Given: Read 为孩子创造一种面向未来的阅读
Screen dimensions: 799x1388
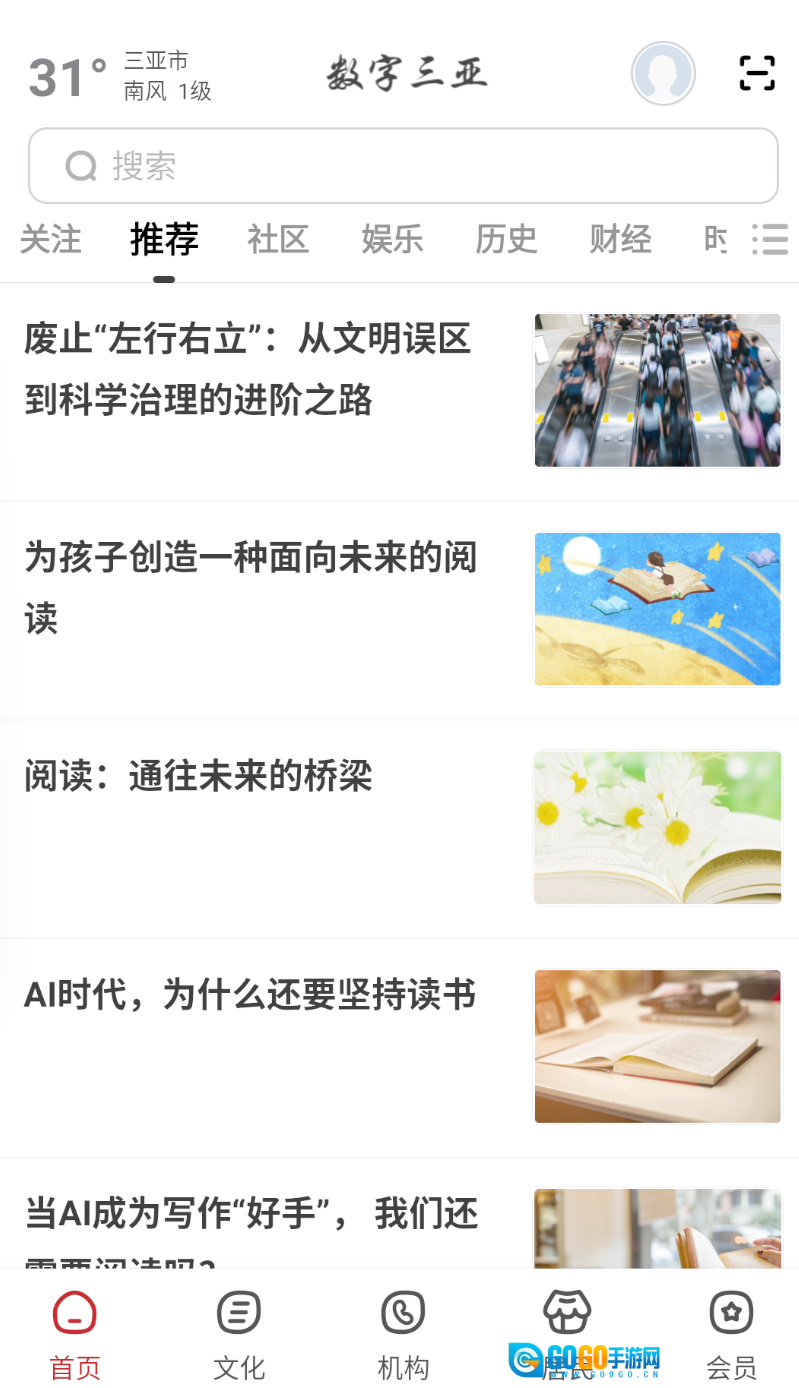Looking at the screenshot, I should 250,588.
